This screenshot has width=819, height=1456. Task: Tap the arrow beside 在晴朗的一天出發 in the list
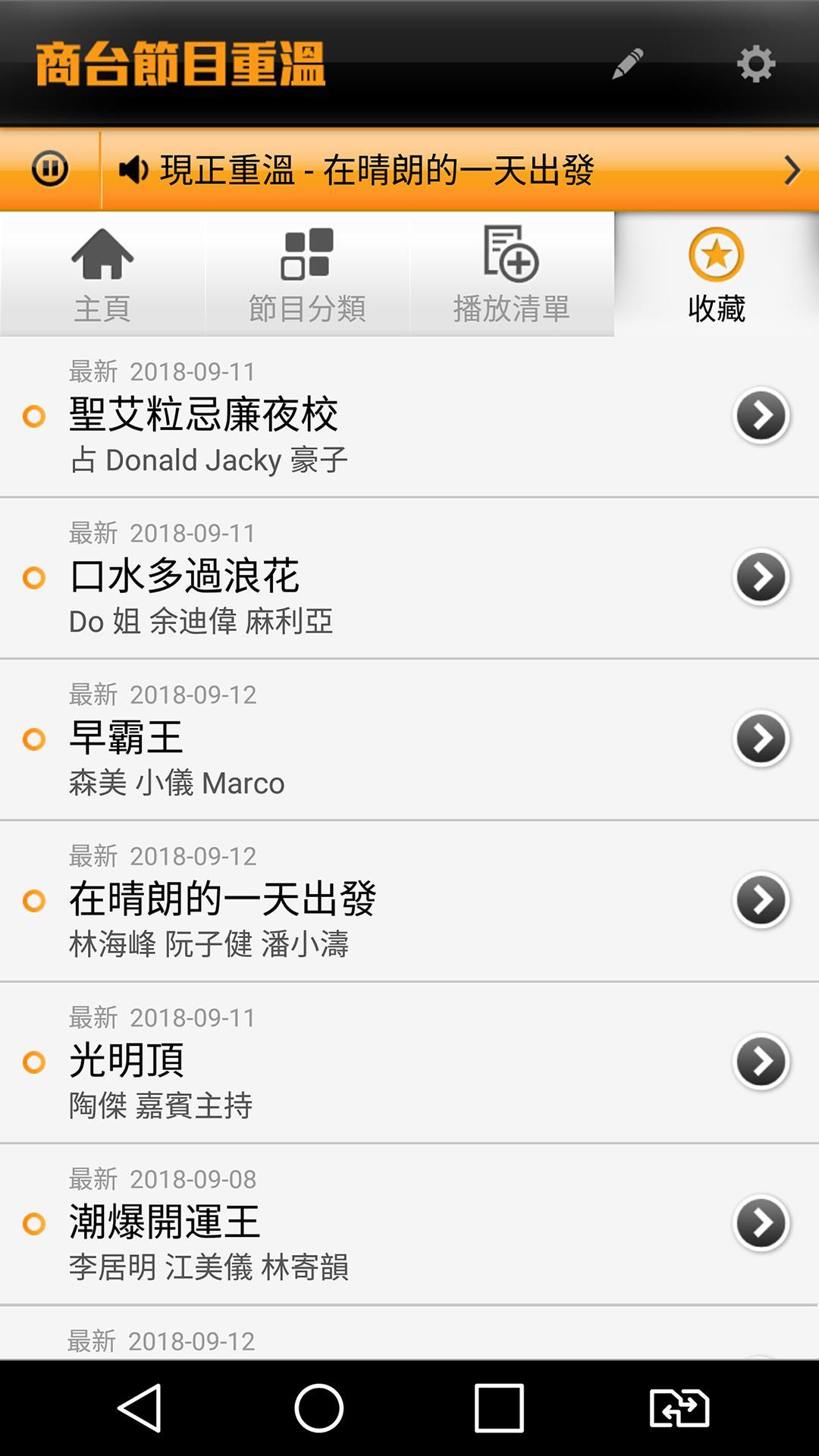761,900
